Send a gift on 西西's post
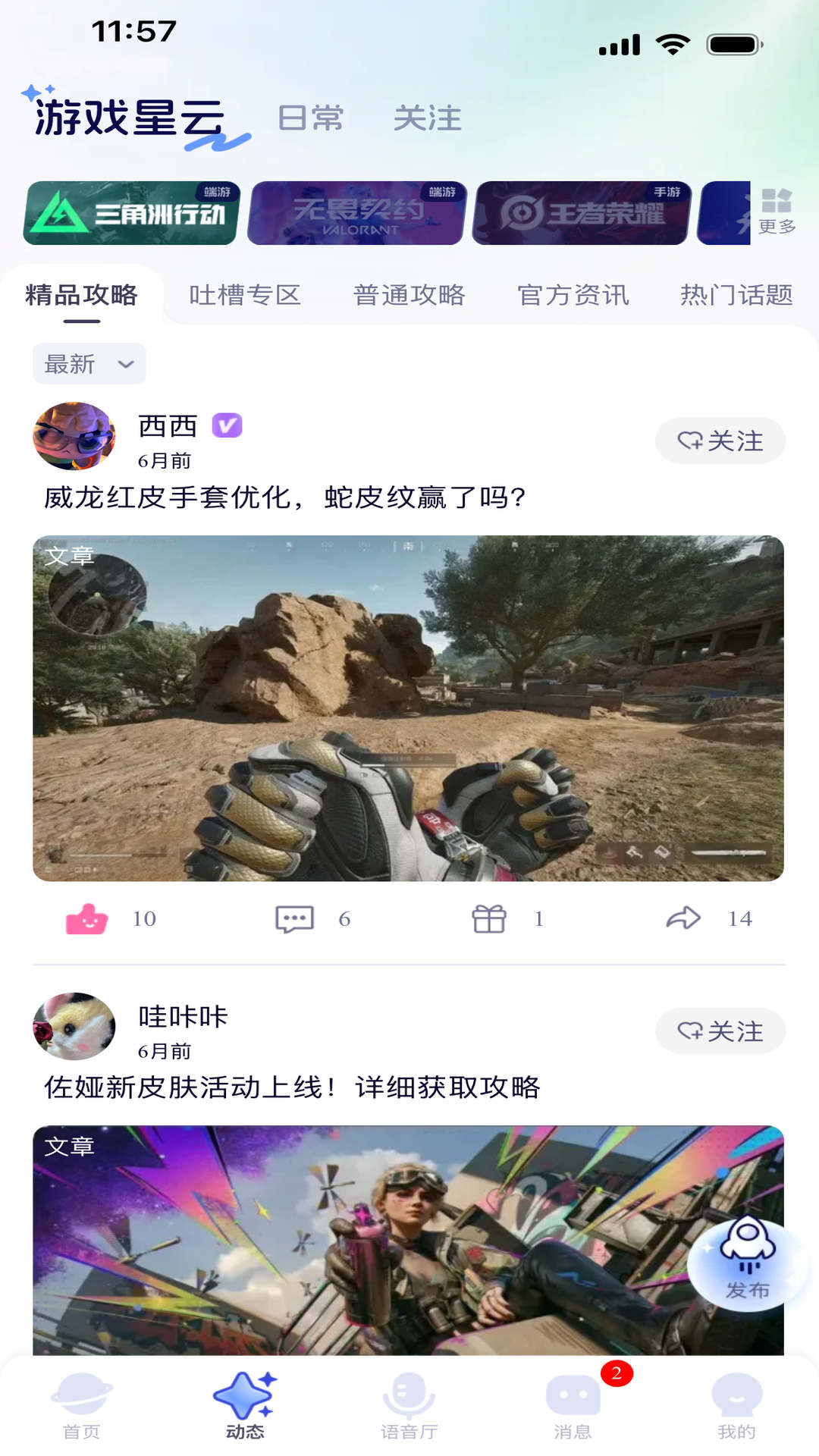The width and height of the screenshot is (819, 1456). pyautogui.click(x=489, y=919)
